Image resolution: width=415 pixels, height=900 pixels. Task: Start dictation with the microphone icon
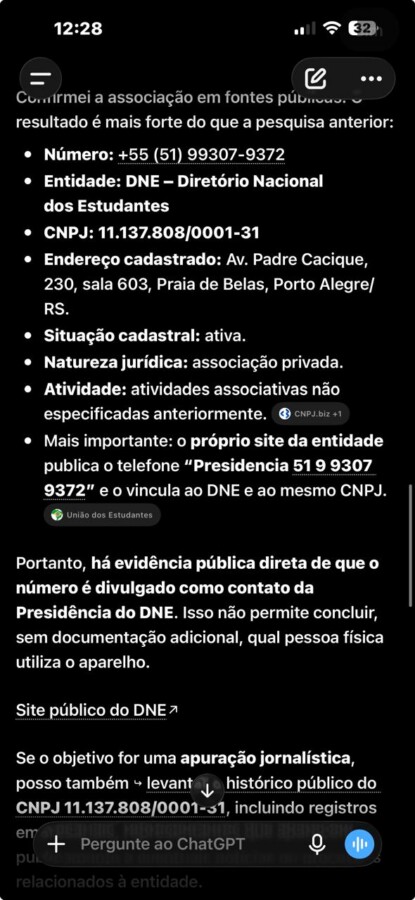pos(317,844)
